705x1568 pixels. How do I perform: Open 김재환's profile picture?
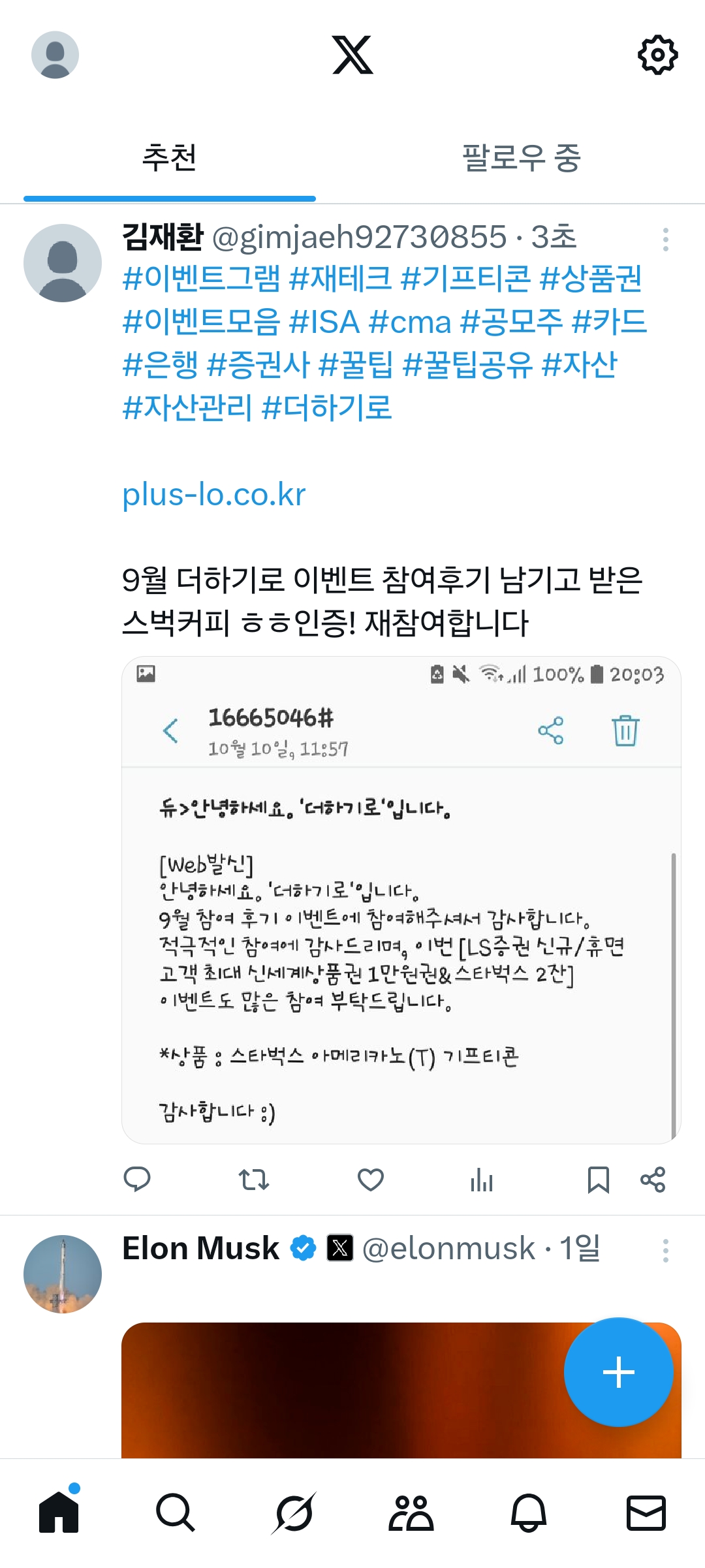pyautogui.click(x=63, y=263)
